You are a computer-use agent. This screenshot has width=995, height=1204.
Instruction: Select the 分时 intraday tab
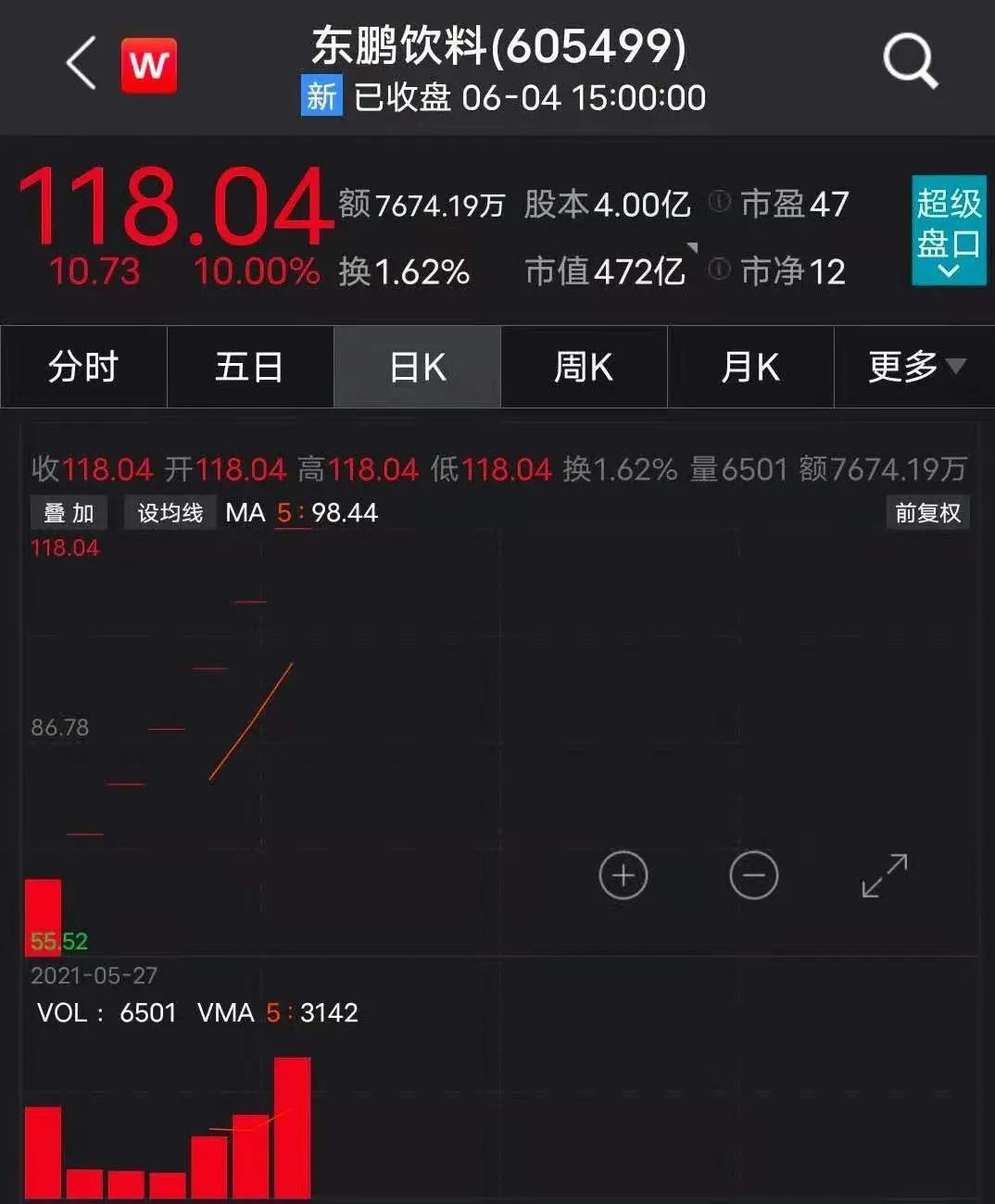click(x=83, y=367)
